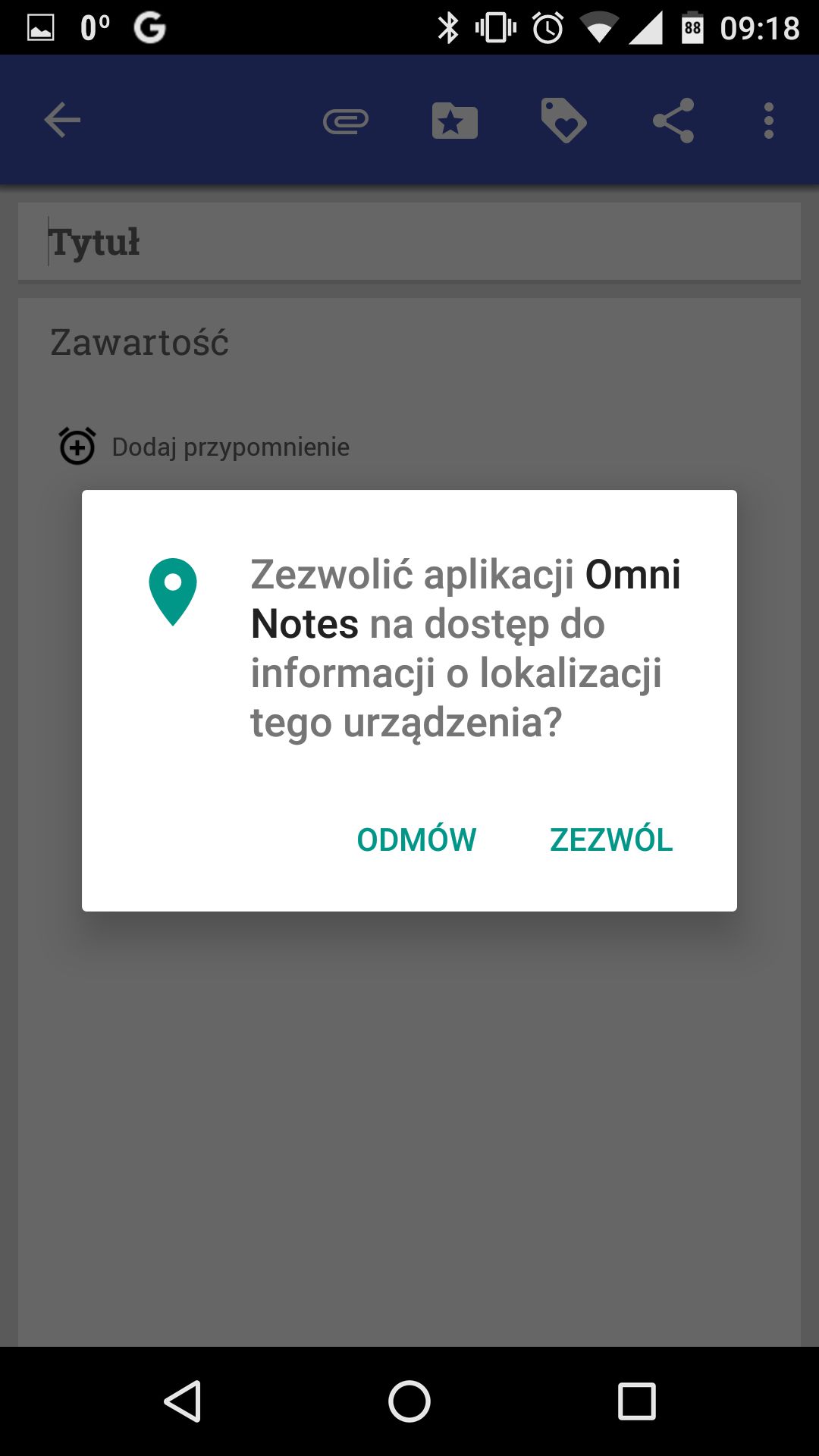Open the overflow menu
819x1456 pixels.
pos(769,121)
